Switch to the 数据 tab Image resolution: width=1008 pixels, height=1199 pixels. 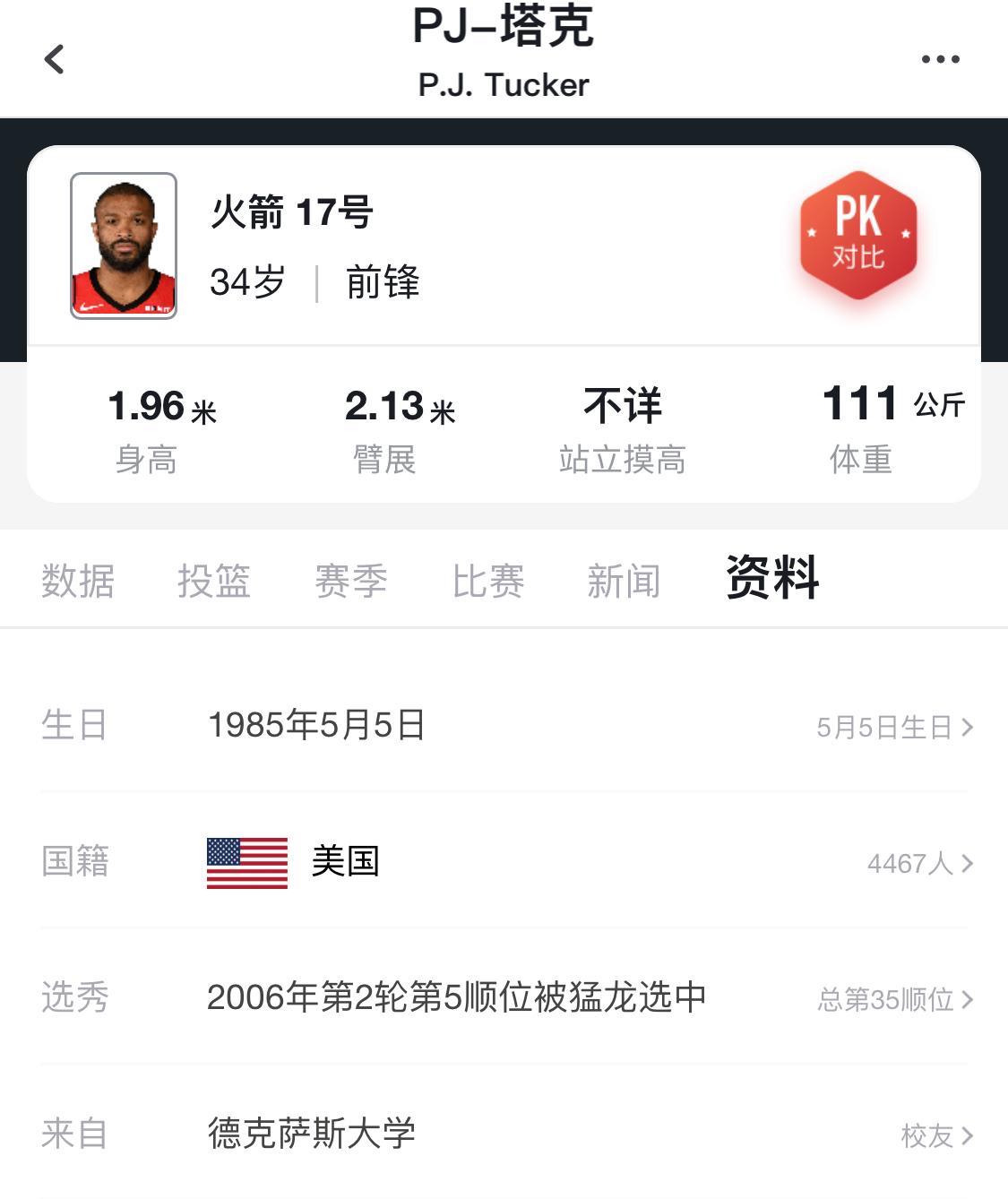[78, 581]
